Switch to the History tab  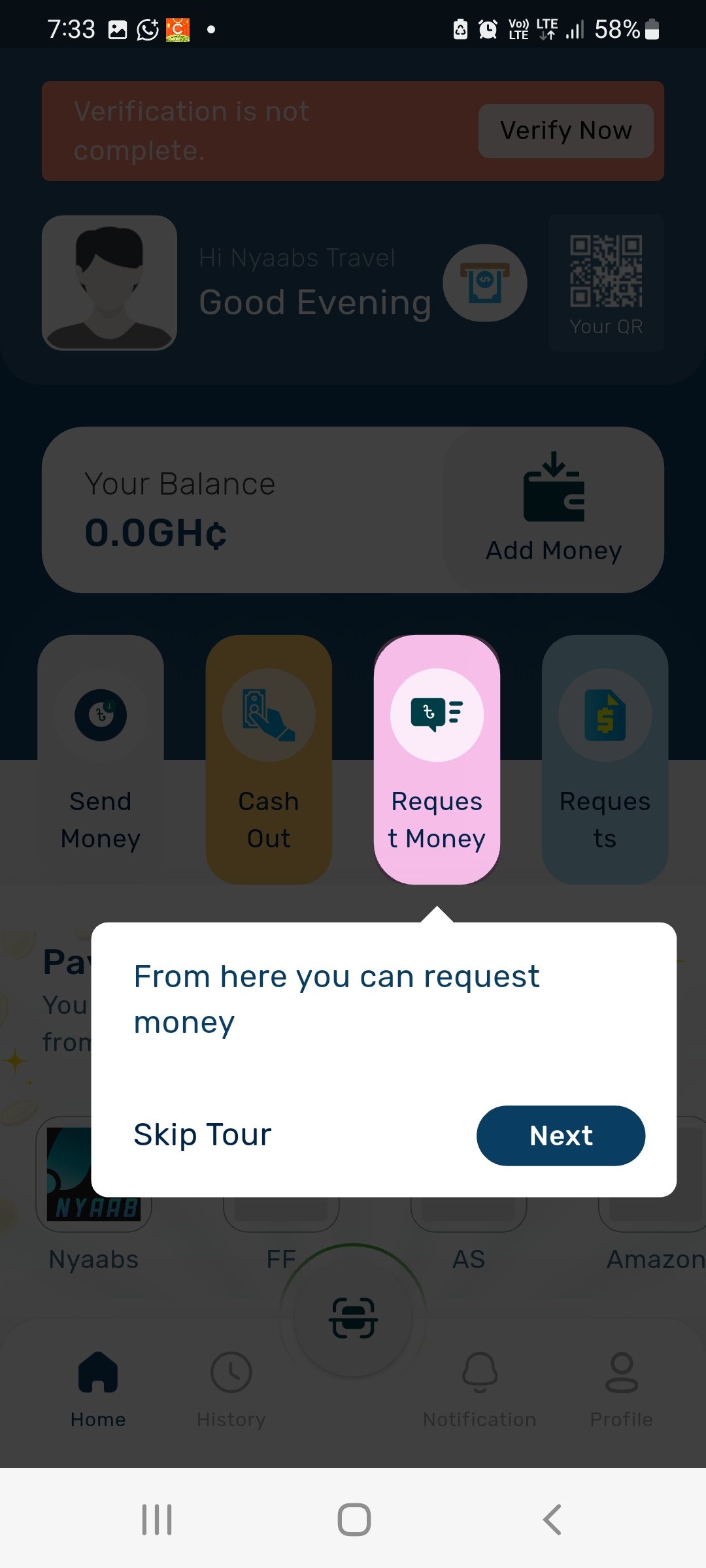coord(231,1389)
